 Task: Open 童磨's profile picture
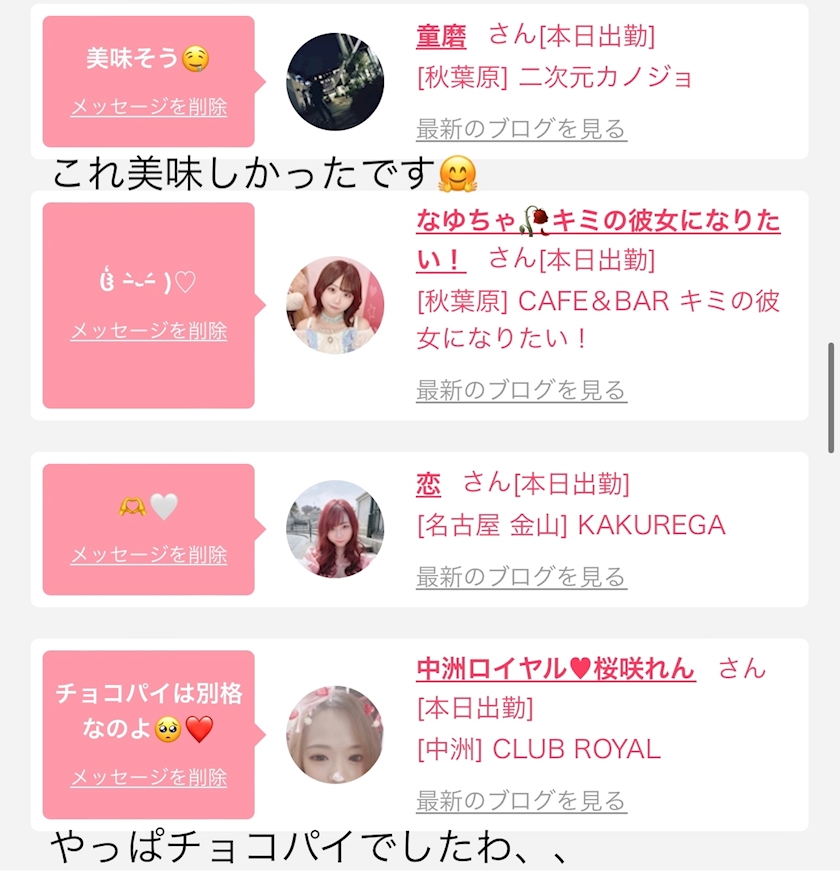coord(335,82)
